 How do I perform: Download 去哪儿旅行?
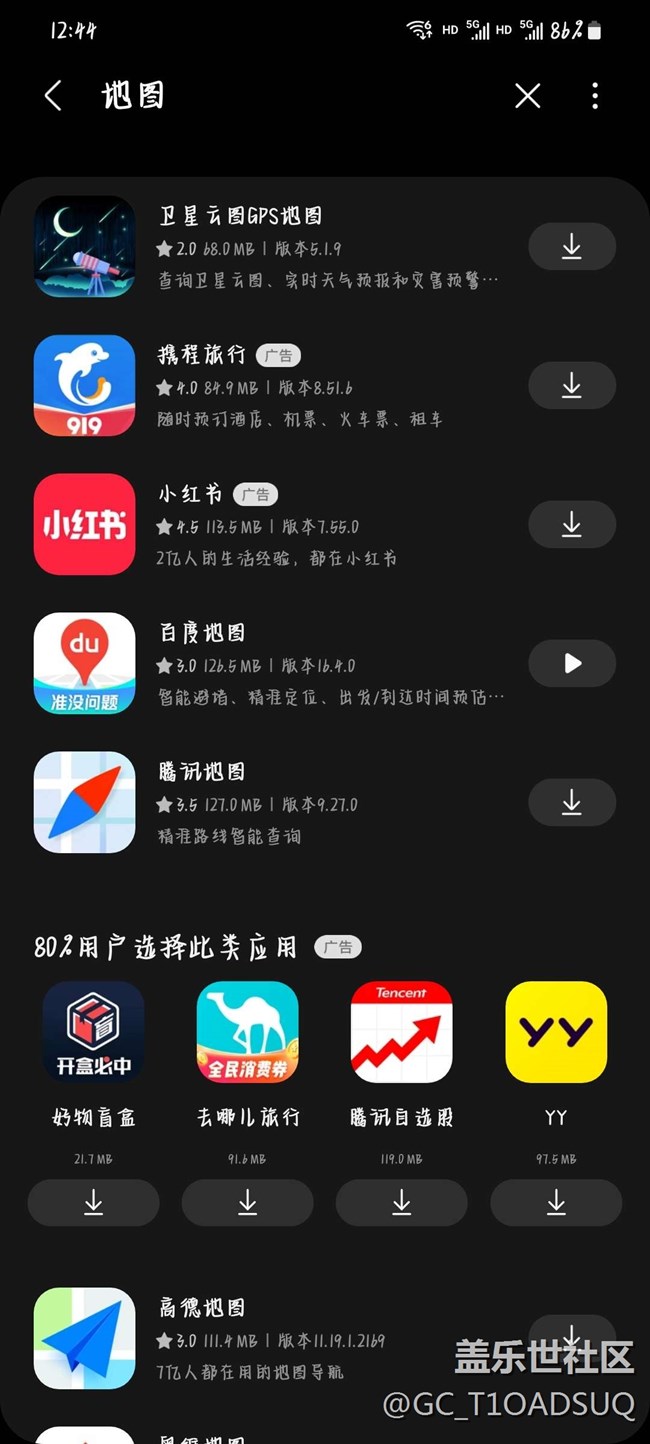(x=247, y=1202)
